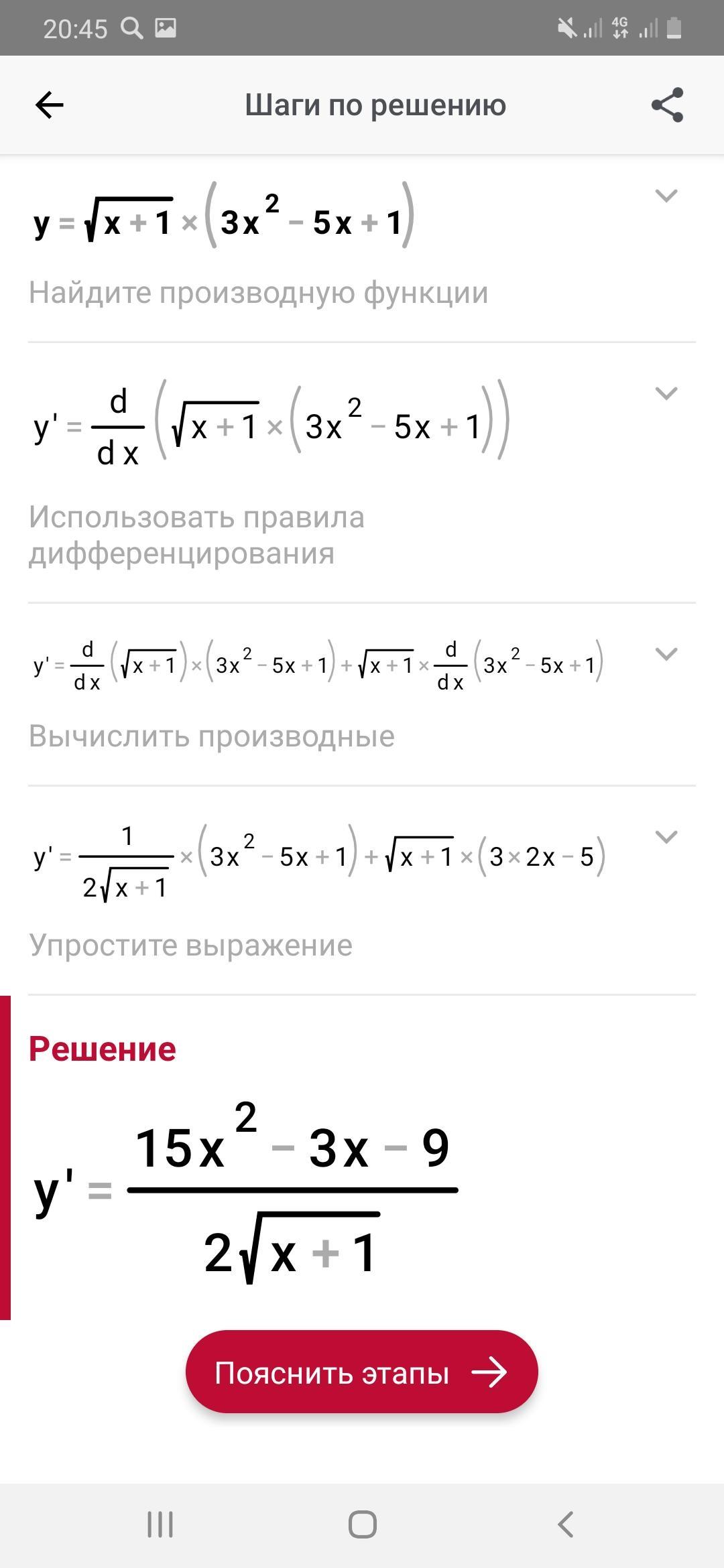Expand the 'Упростите выражение' step

click(666, 837)
